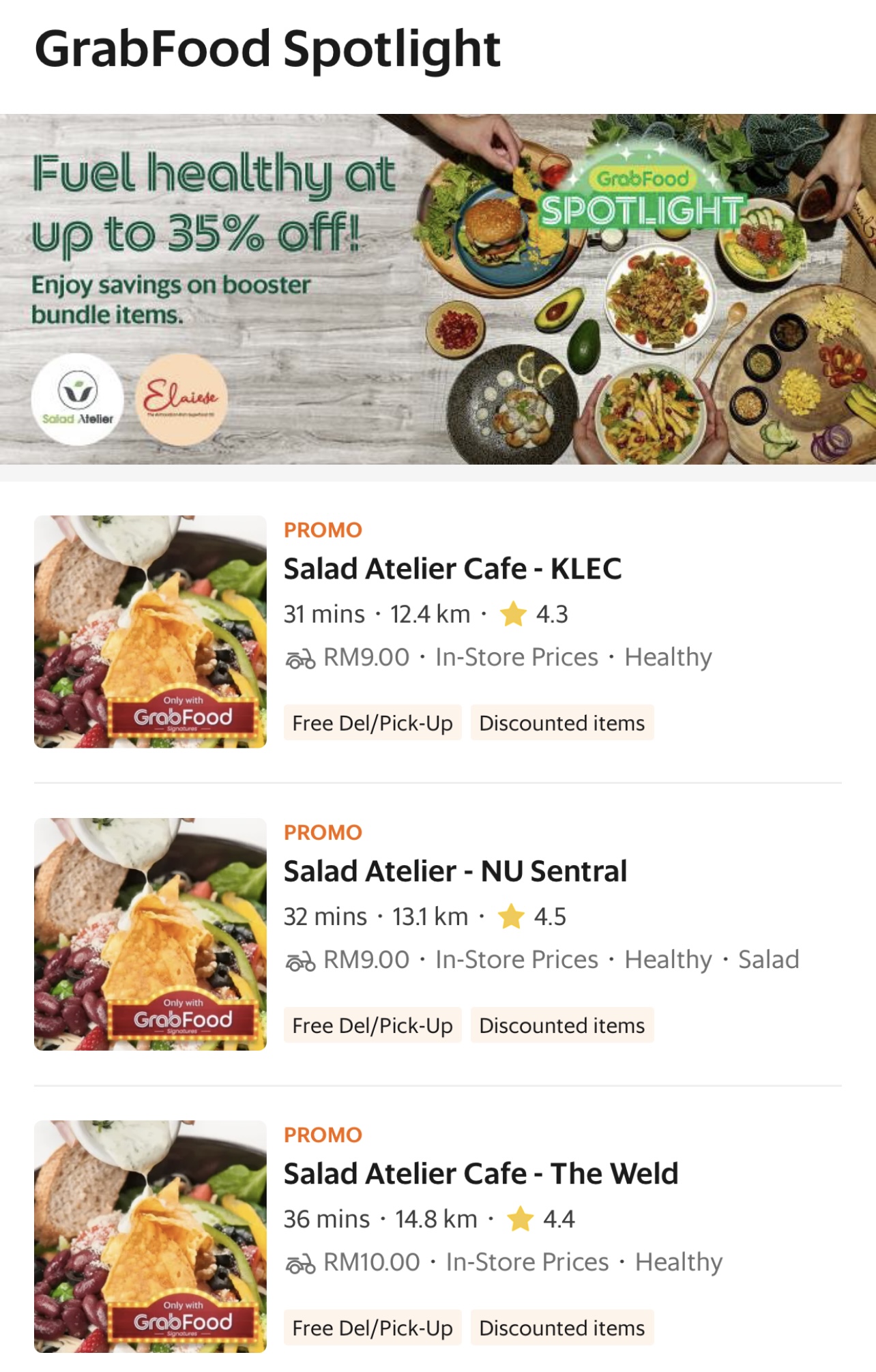Open Salad Atelier Cafe - KLEC restaurant
The width and height of the screenshot is (876, 1372).
tap(452, 568)
